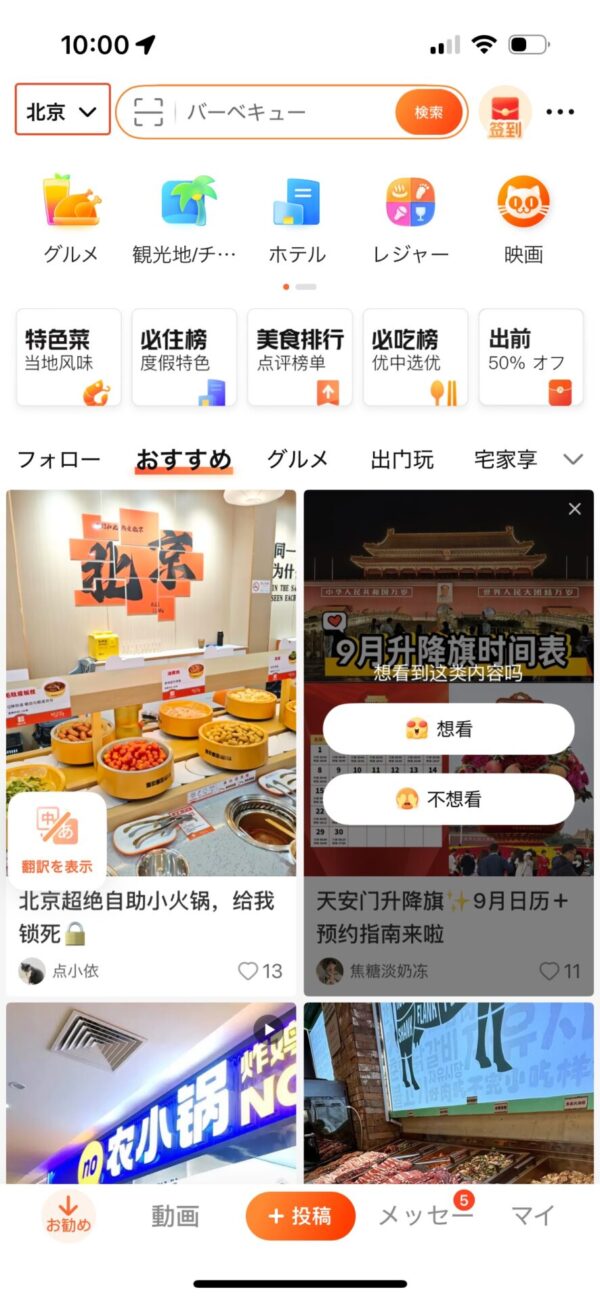The width and height of the screenshot is (600, 1300).
Task: Open the メッセー tab in the bottom bar
Action: (x=425, y=1216)
